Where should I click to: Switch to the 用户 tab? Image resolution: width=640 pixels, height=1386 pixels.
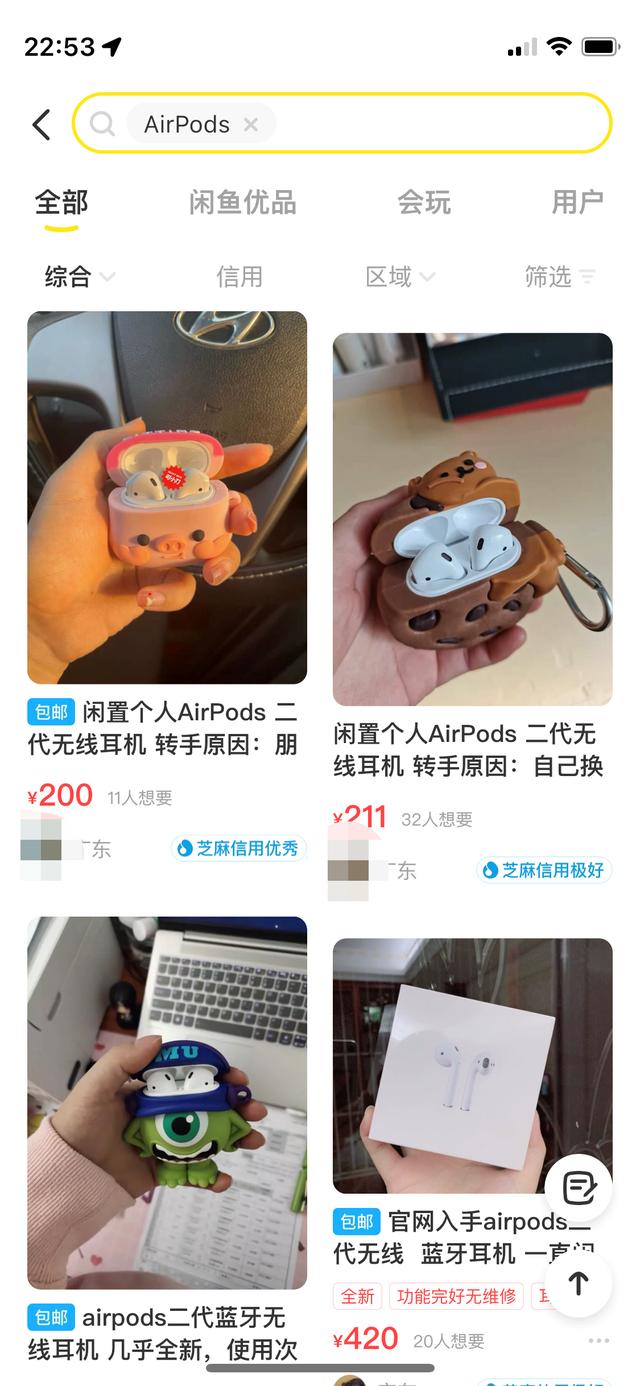577,203
